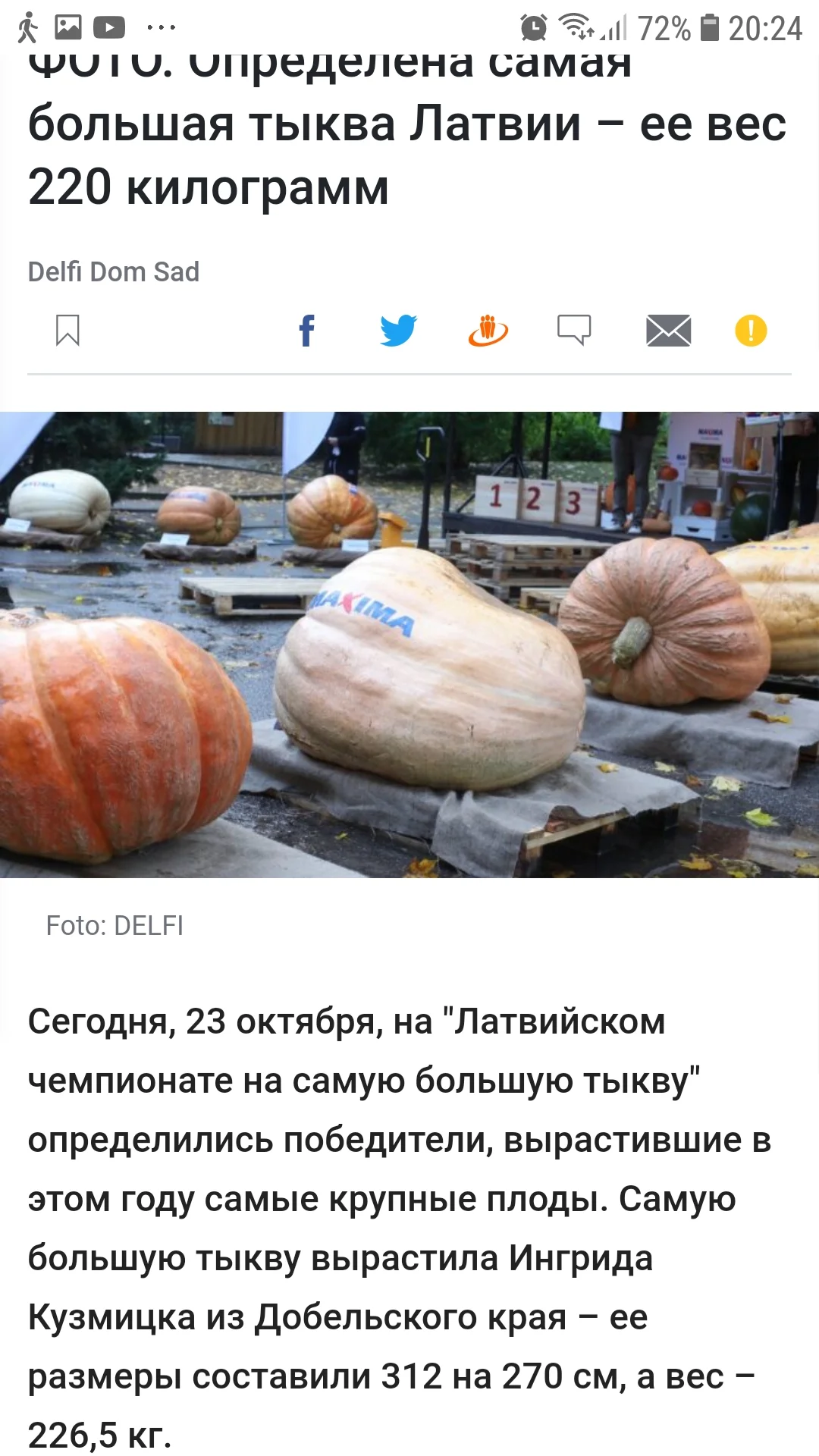Viewport: 819px width, 1456px height.
Task: Open the YouTube notification icon
Action: coord(108,27)
